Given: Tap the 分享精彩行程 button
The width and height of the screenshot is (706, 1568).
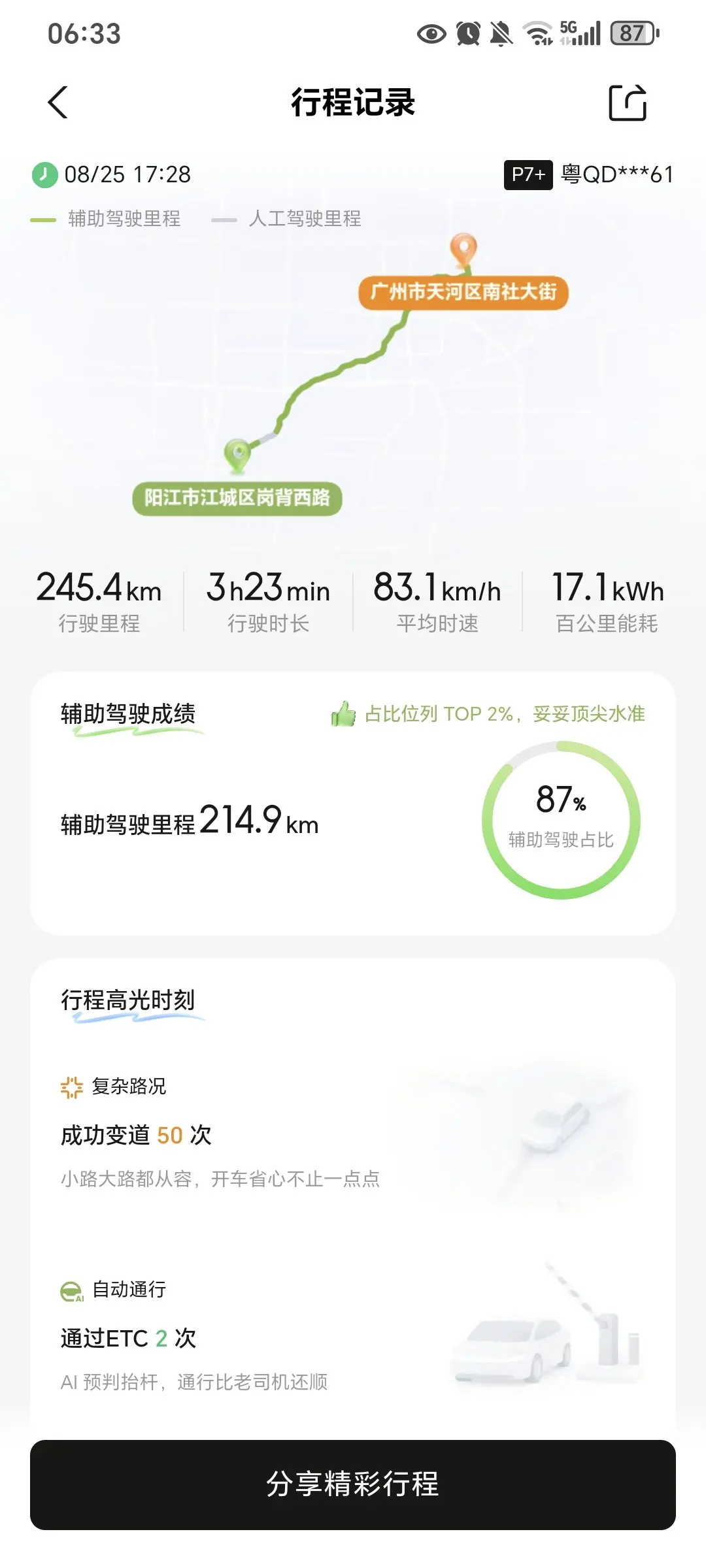Looking at the screenshot, I should click(x=353, y=1484).
